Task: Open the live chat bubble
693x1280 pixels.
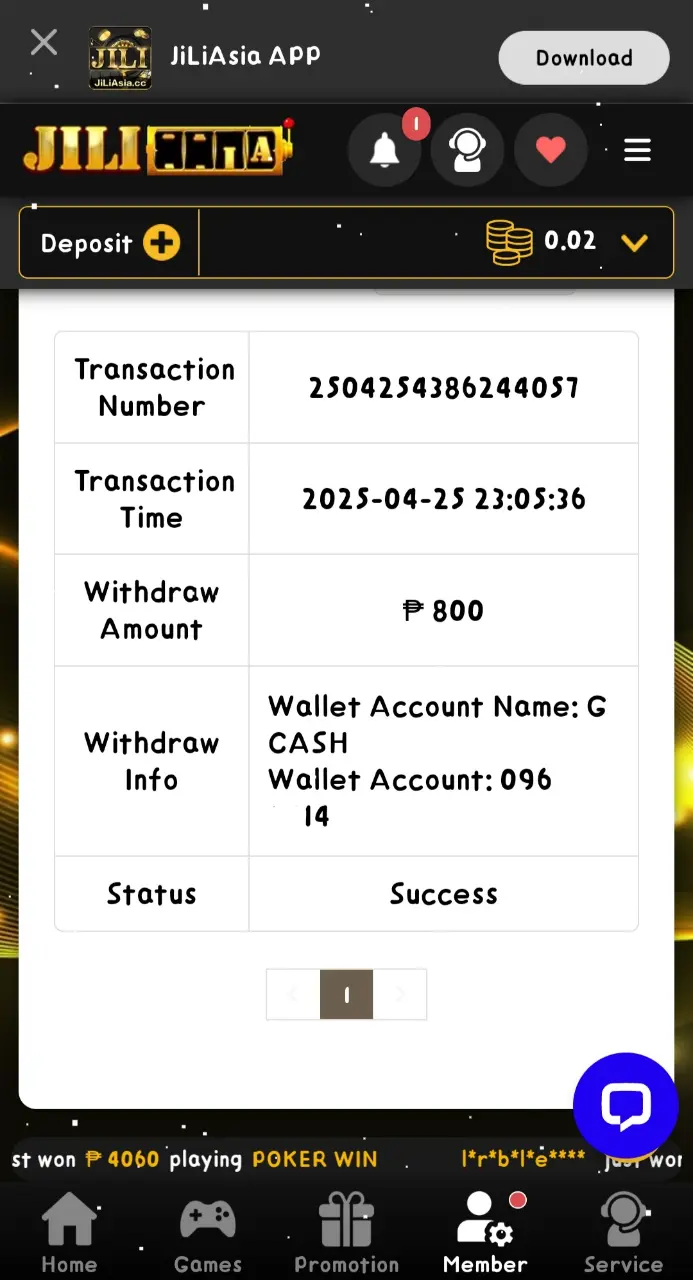Action: [626, 1105]
